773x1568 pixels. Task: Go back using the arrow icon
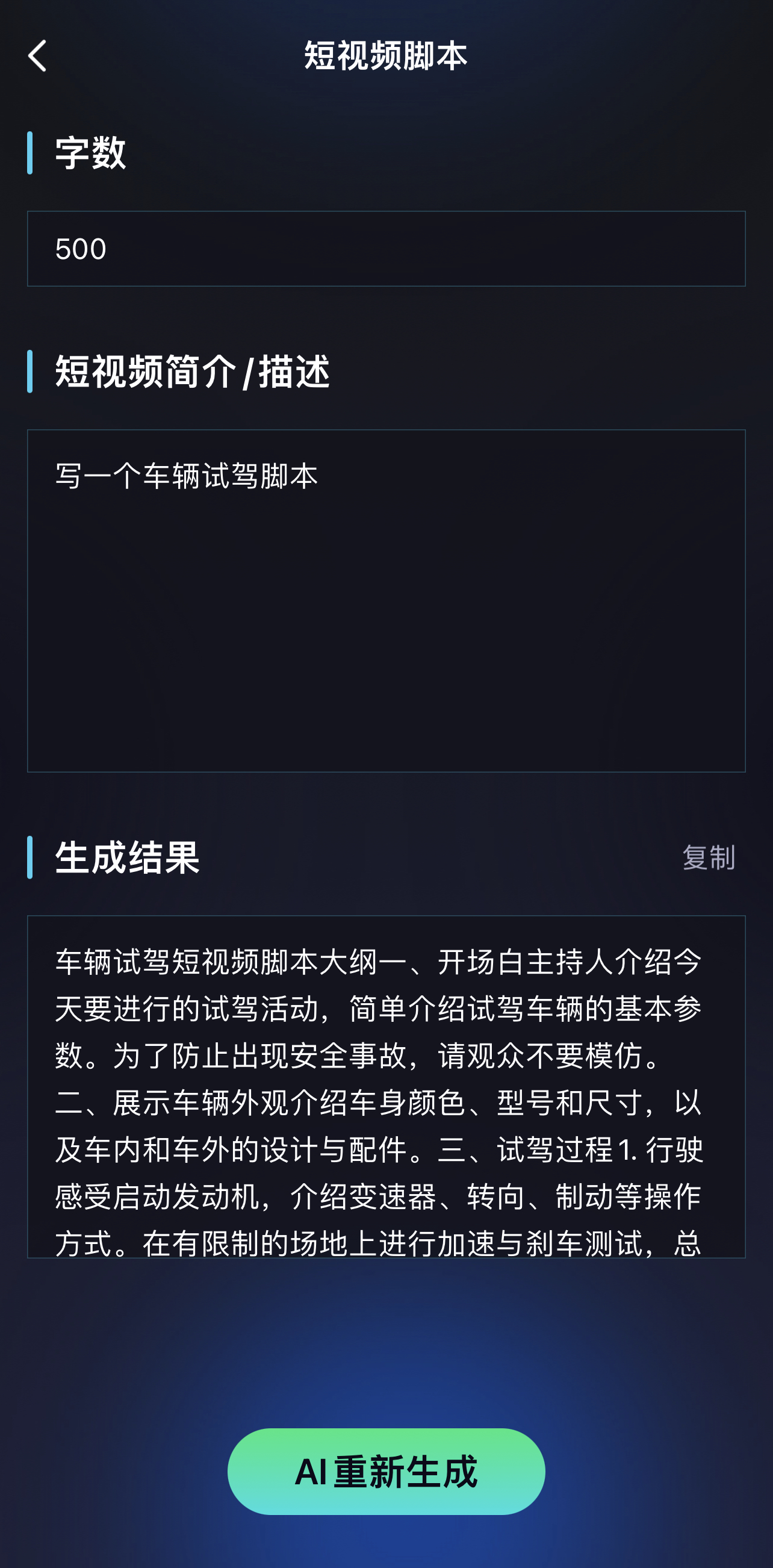point(38,56)
